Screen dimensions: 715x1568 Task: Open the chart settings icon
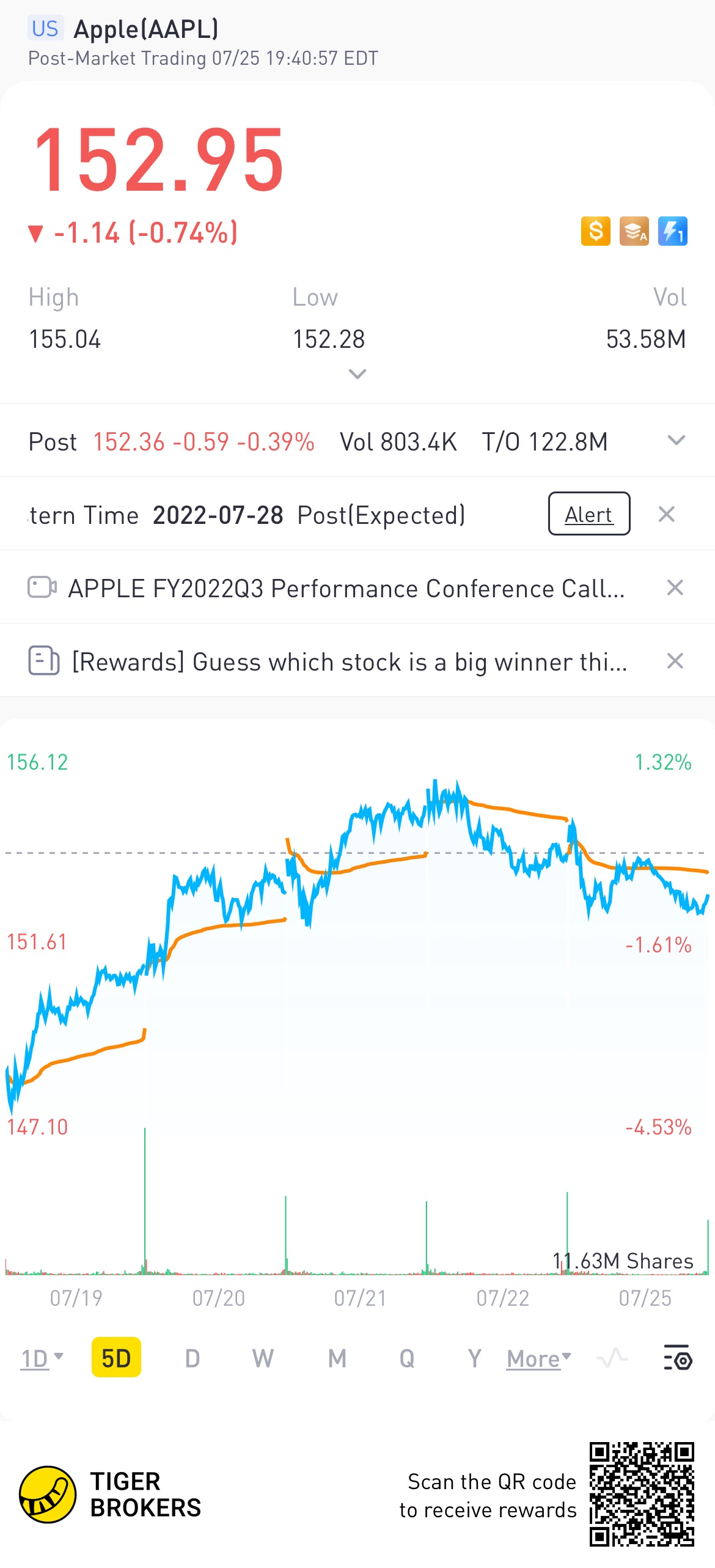tap(677, 1358)
